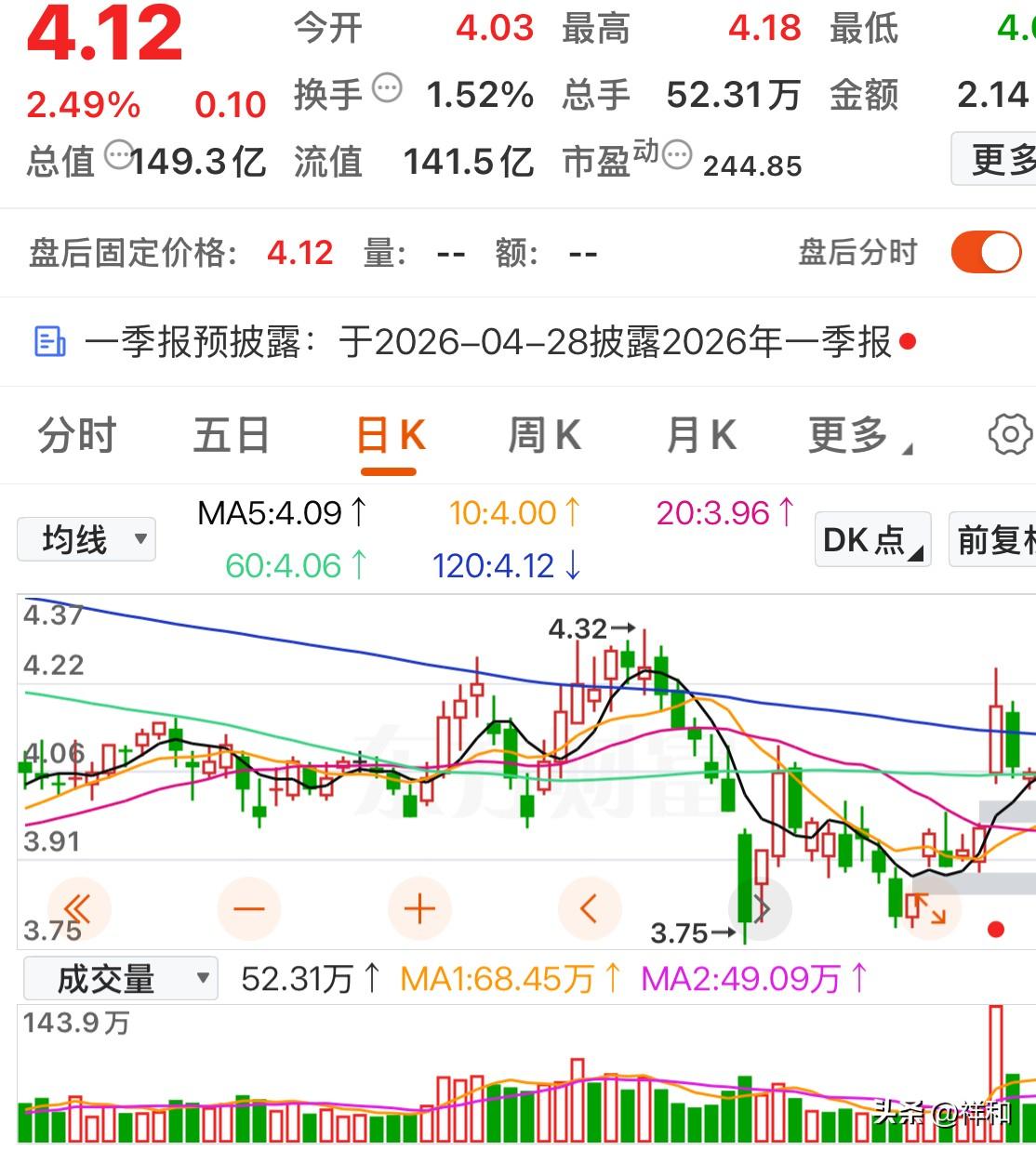Pan chart right using right arrow icon
Screen dimensions: 1036x1150
(760, 909)
